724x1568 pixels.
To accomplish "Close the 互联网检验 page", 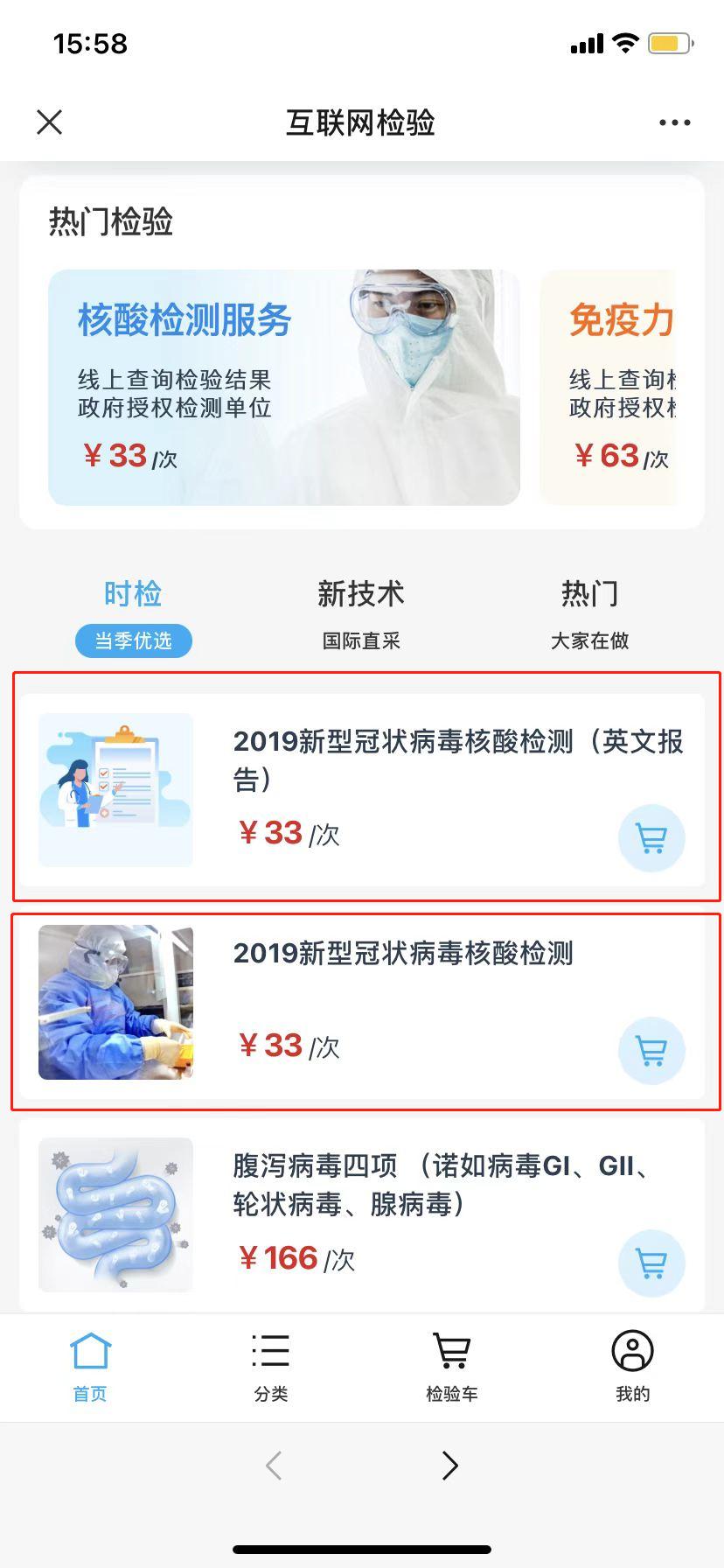I will coord(50,122).
